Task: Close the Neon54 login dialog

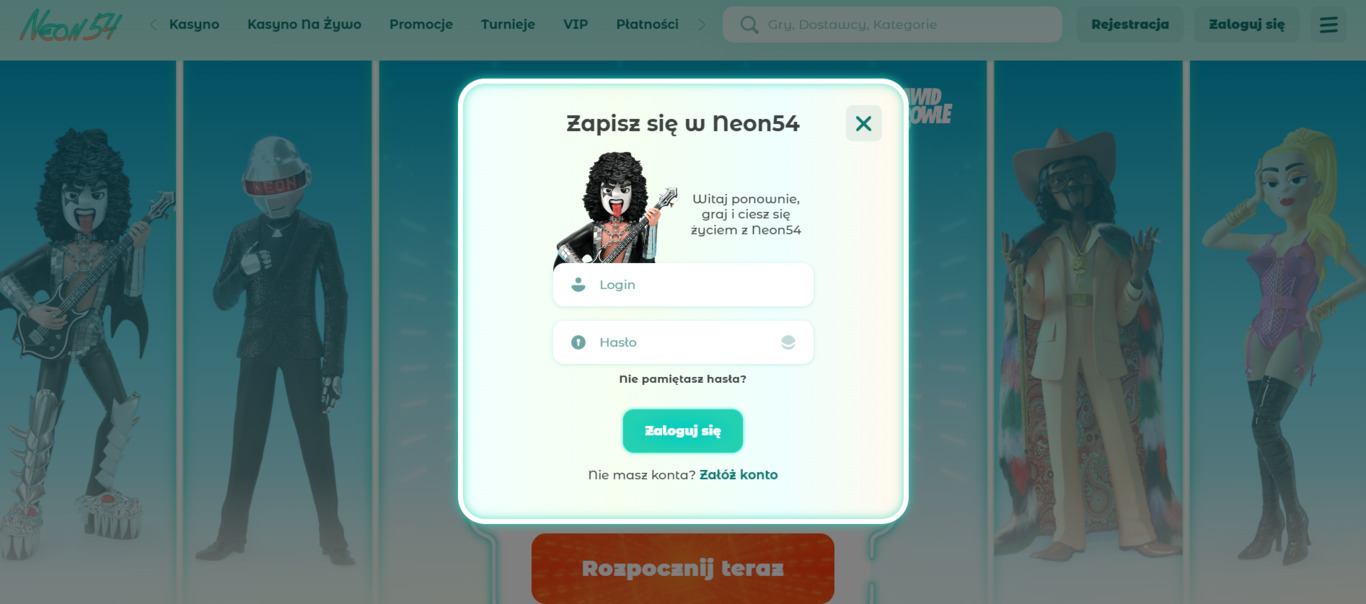Action: click(x=863, y=123)
